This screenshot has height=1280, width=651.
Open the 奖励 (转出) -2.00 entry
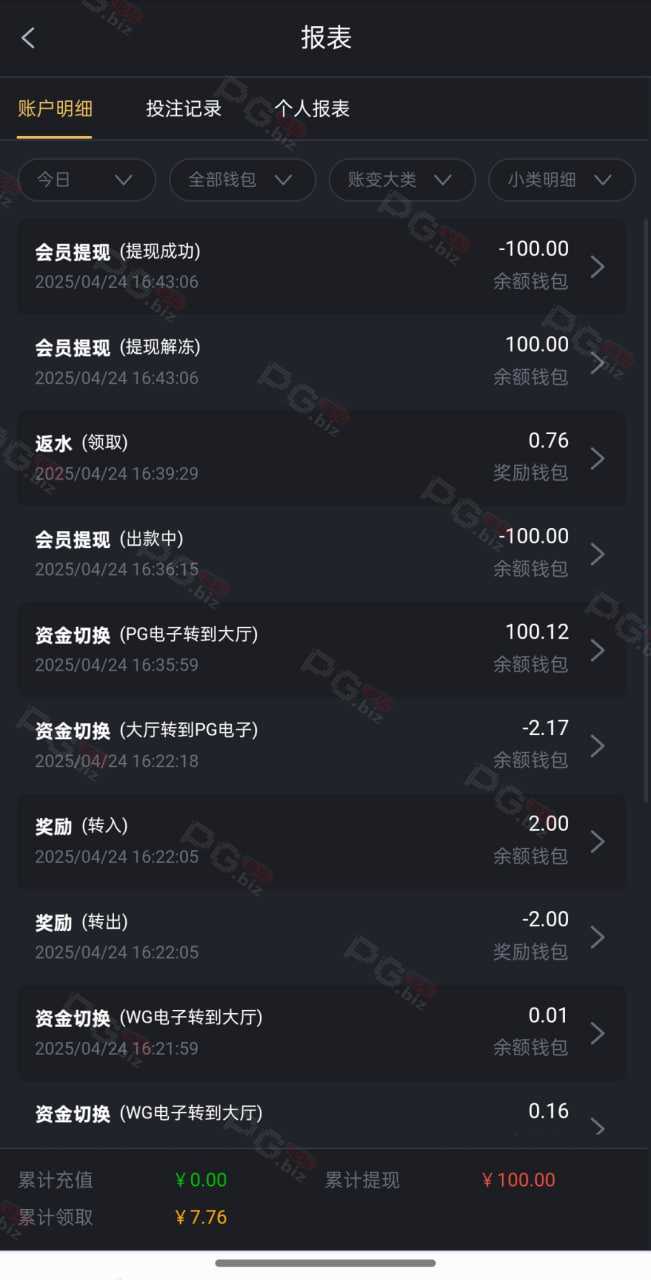(322, 937)
